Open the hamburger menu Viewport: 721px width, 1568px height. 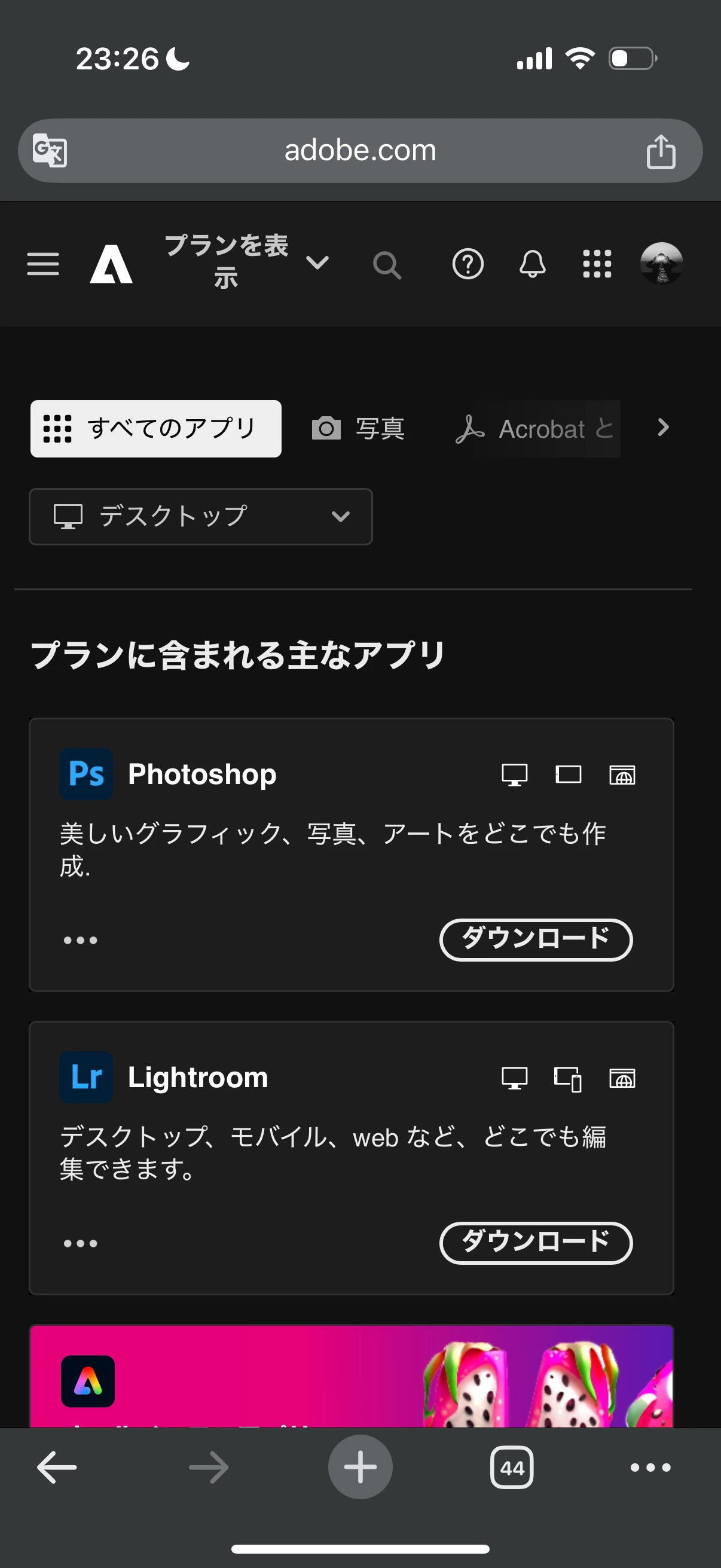click(x=42, y=264)
